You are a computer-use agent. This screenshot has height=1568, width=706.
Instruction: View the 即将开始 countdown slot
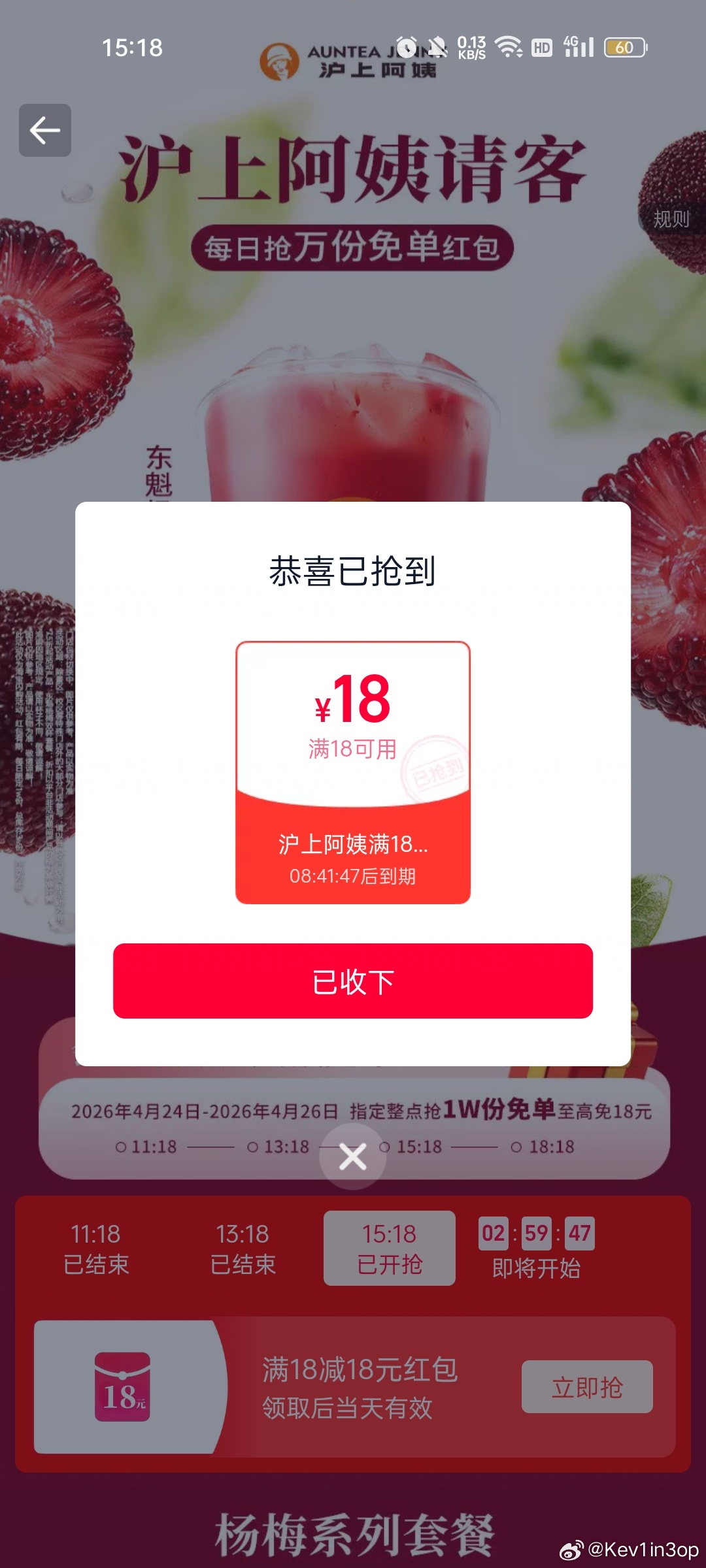[x=536, y=1249]
